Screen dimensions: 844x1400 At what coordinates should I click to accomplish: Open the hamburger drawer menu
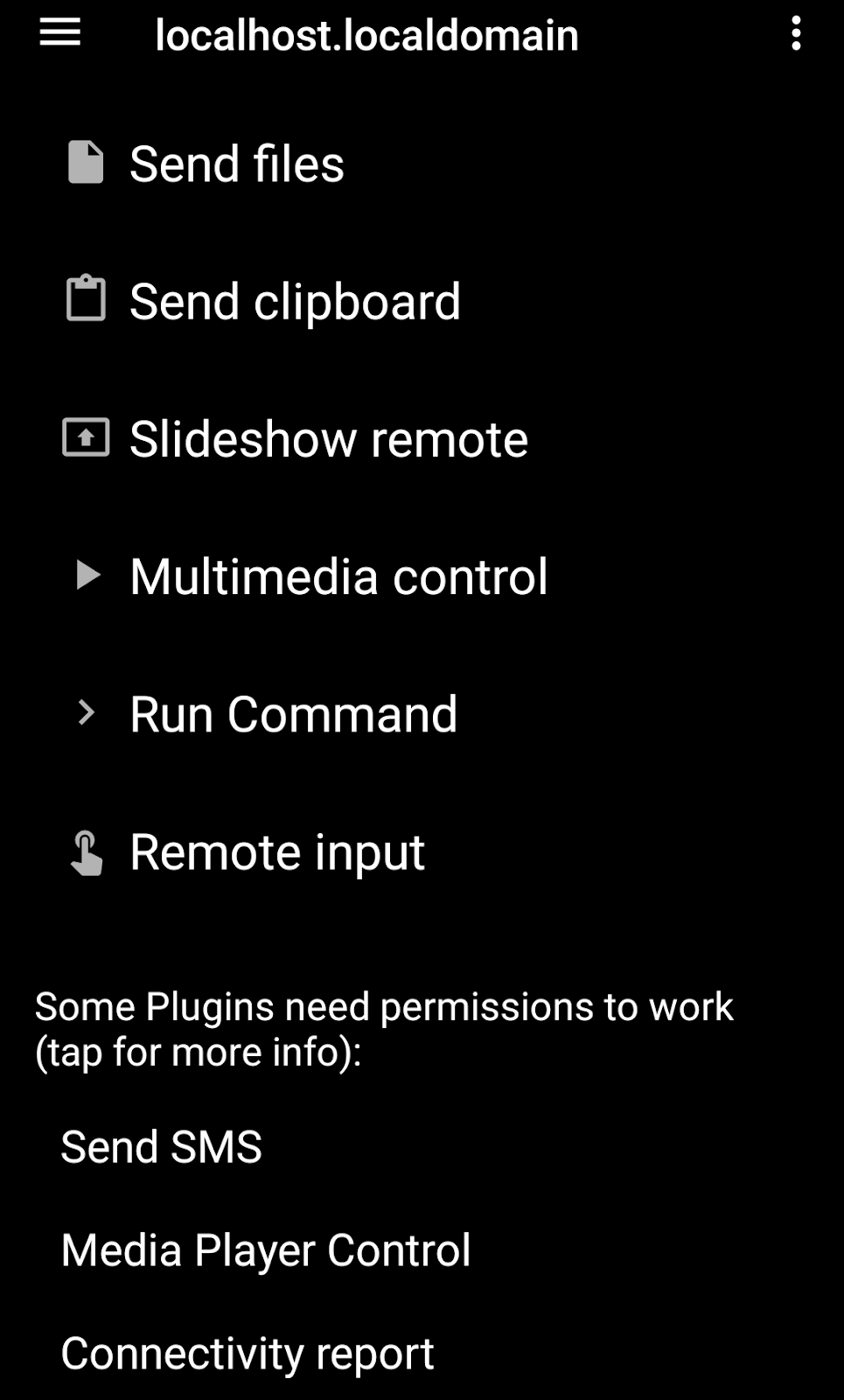(x=60, y=34)
